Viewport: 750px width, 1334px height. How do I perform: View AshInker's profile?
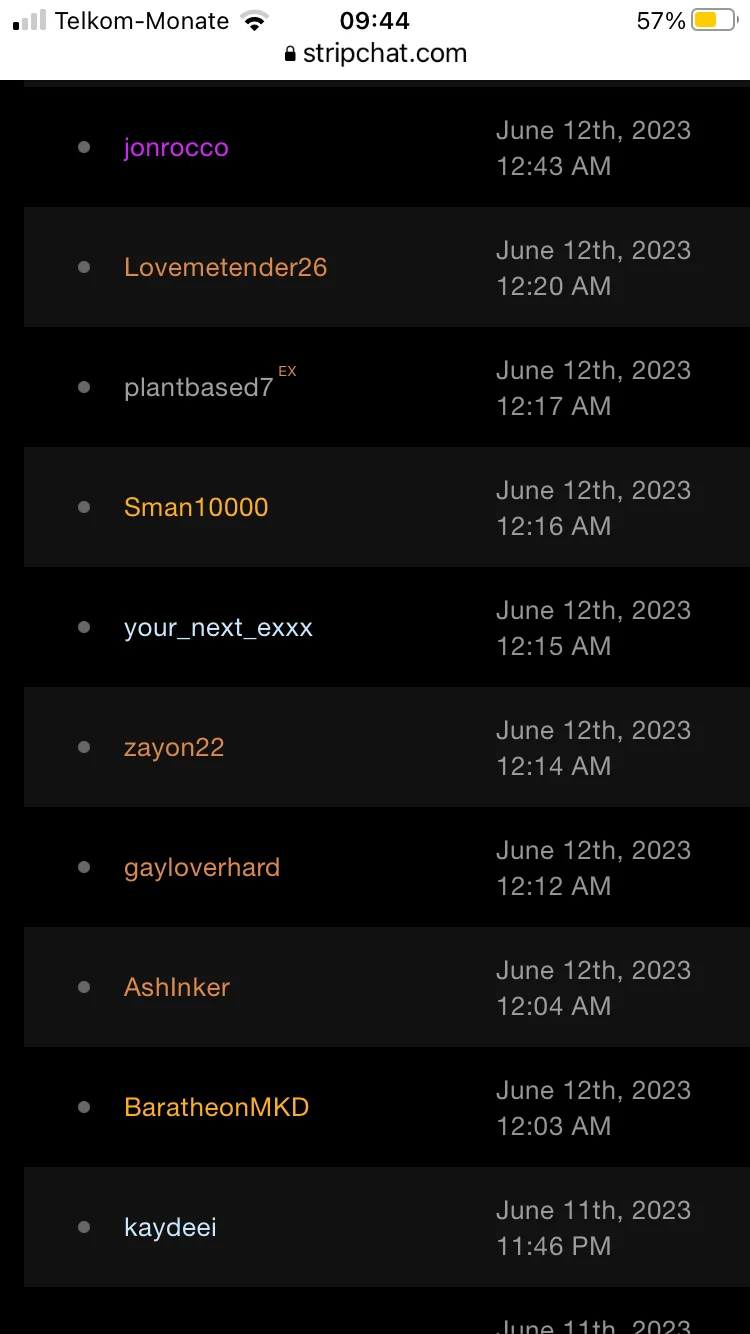click(177, 988)
